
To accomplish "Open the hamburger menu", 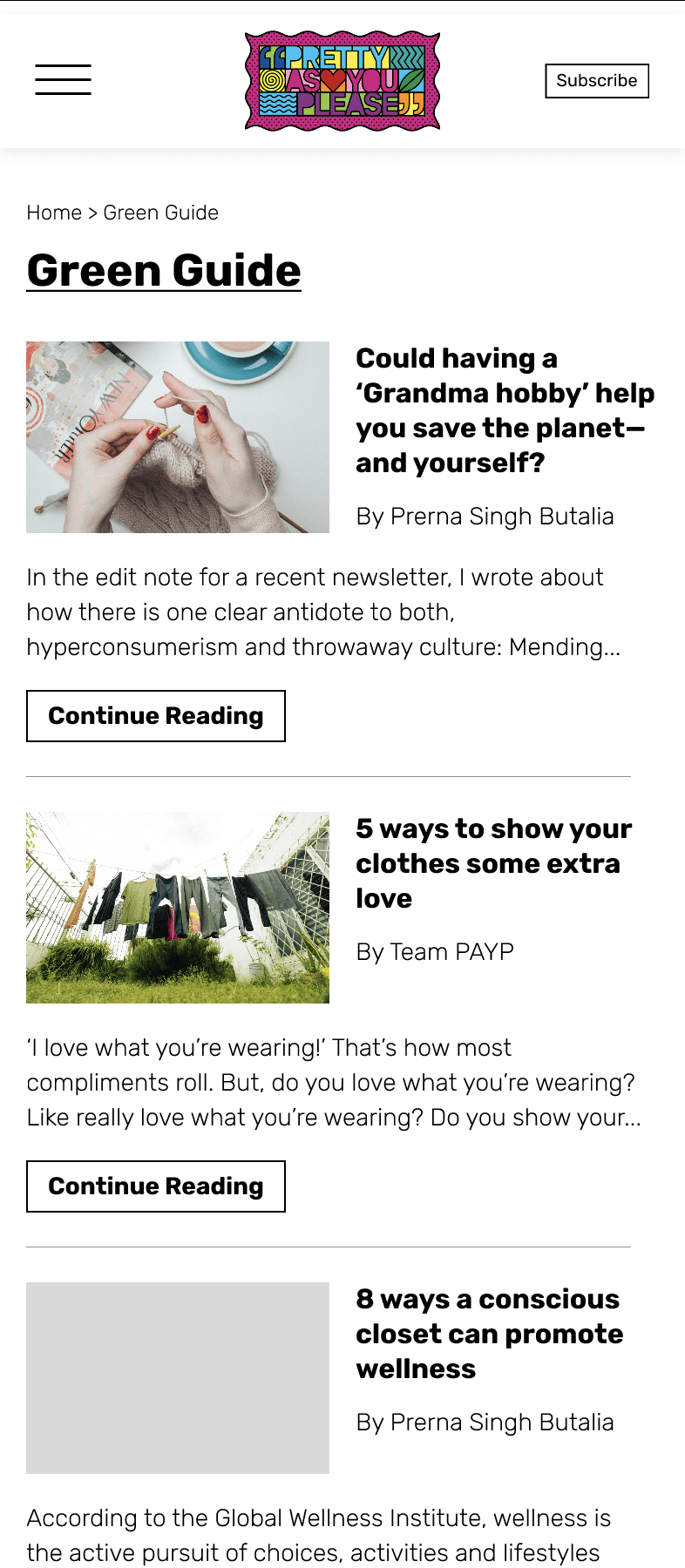I will pyautogui.click(x=63, y=79).
